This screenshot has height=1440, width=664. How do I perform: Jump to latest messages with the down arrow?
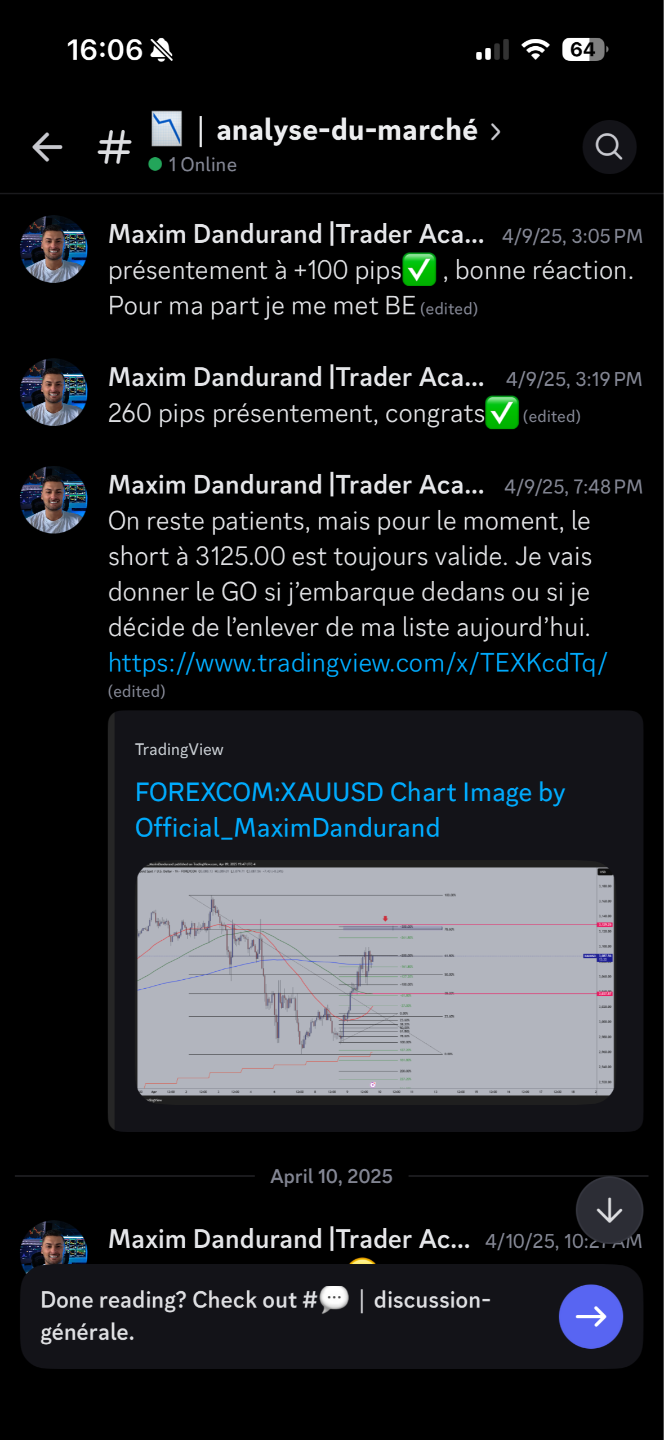(x=609, y=1210)
